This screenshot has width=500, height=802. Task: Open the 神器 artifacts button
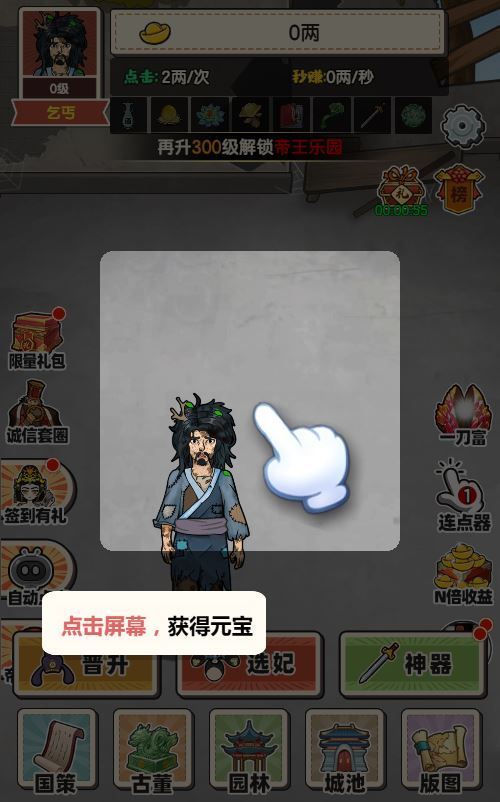[x=413, y=665]
